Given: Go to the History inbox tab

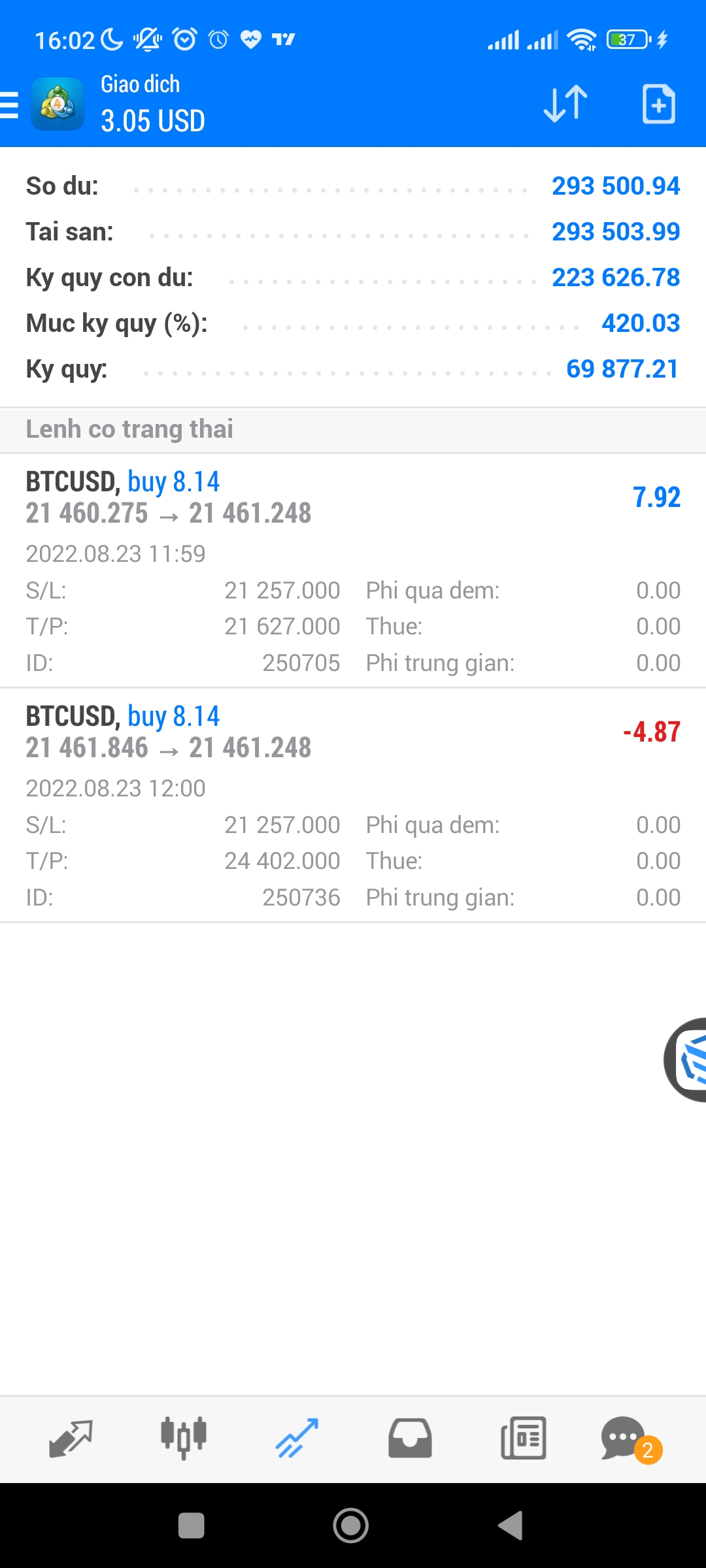Looking at the screenshot, I should tap(410, 1438).
